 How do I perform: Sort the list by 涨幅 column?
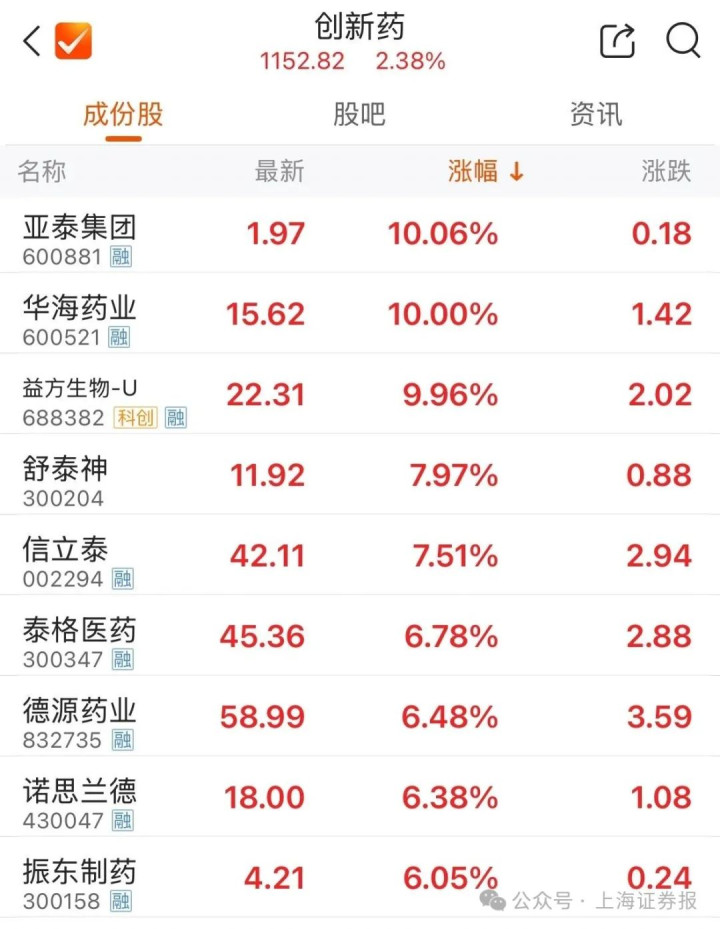(485, 171)
